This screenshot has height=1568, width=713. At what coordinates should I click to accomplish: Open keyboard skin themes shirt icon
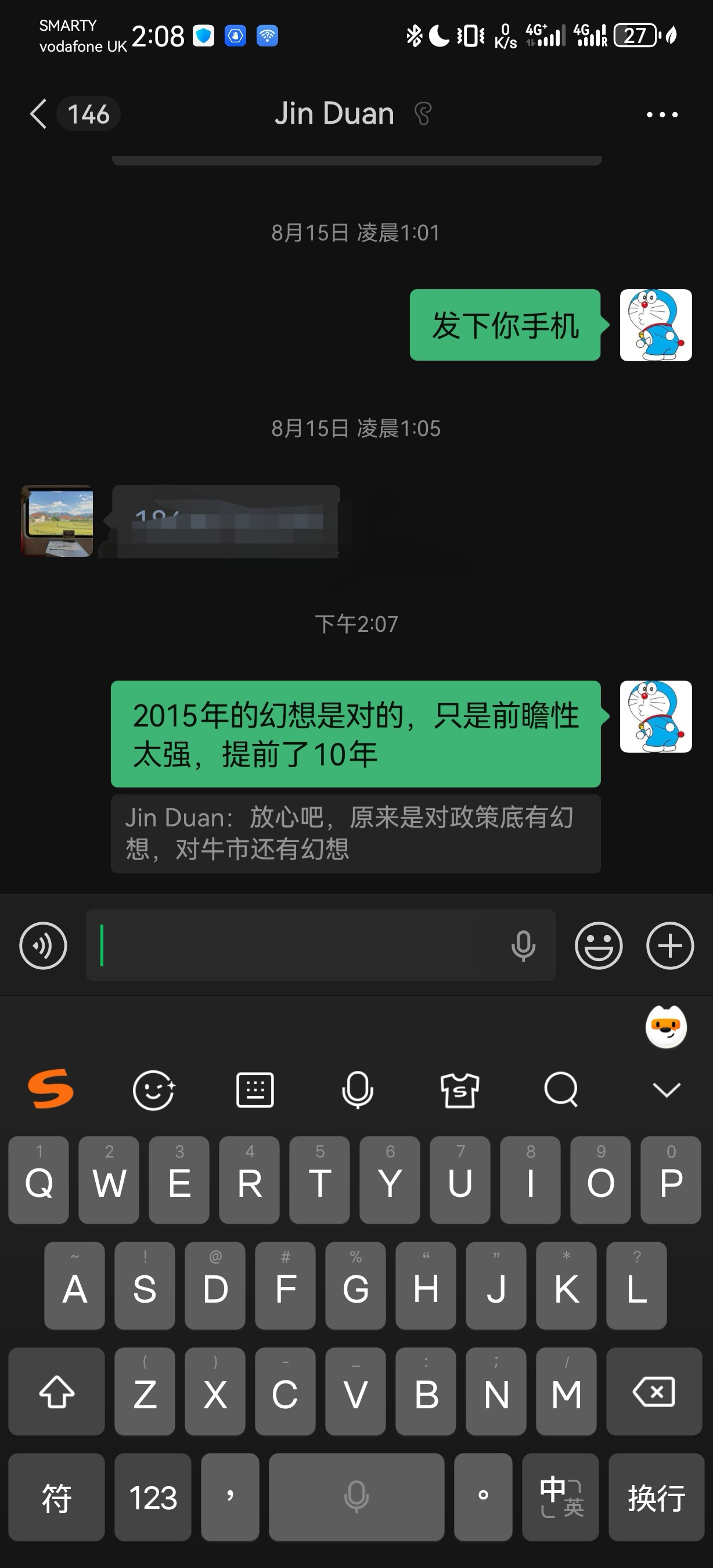click(459, 1089)
